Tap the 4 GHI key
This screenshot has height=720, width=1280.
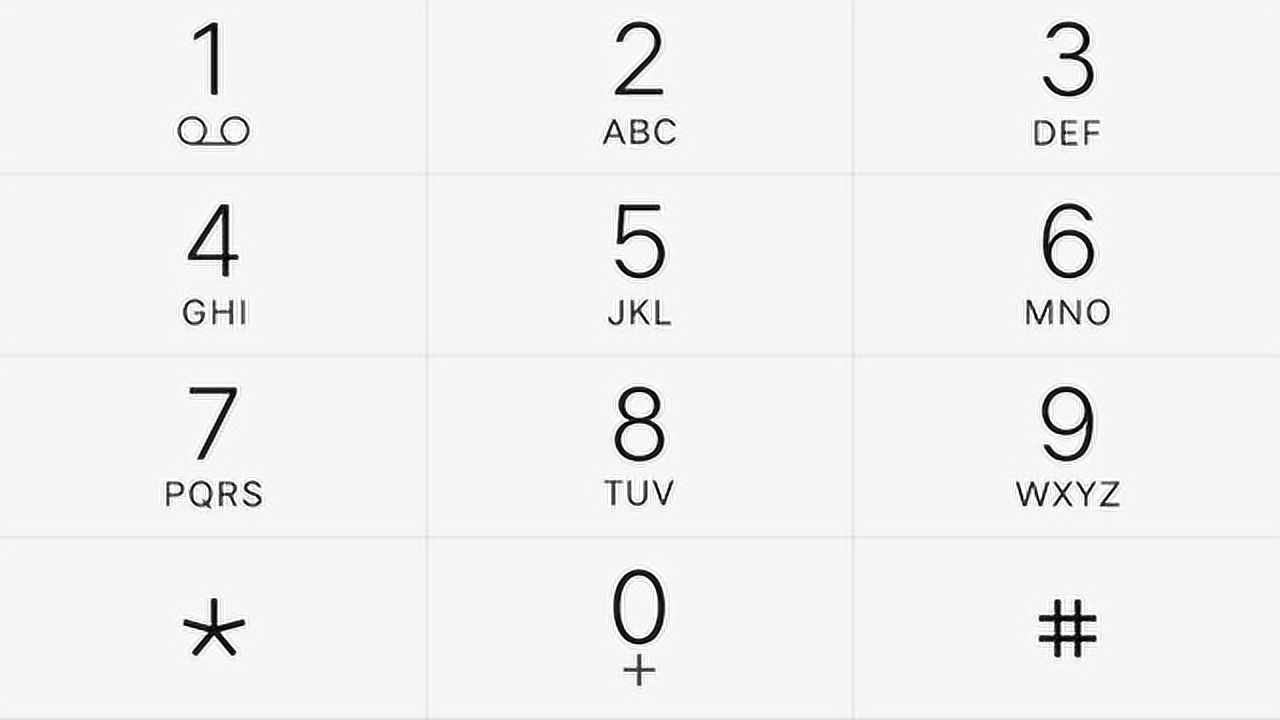[x=213, y=265]
